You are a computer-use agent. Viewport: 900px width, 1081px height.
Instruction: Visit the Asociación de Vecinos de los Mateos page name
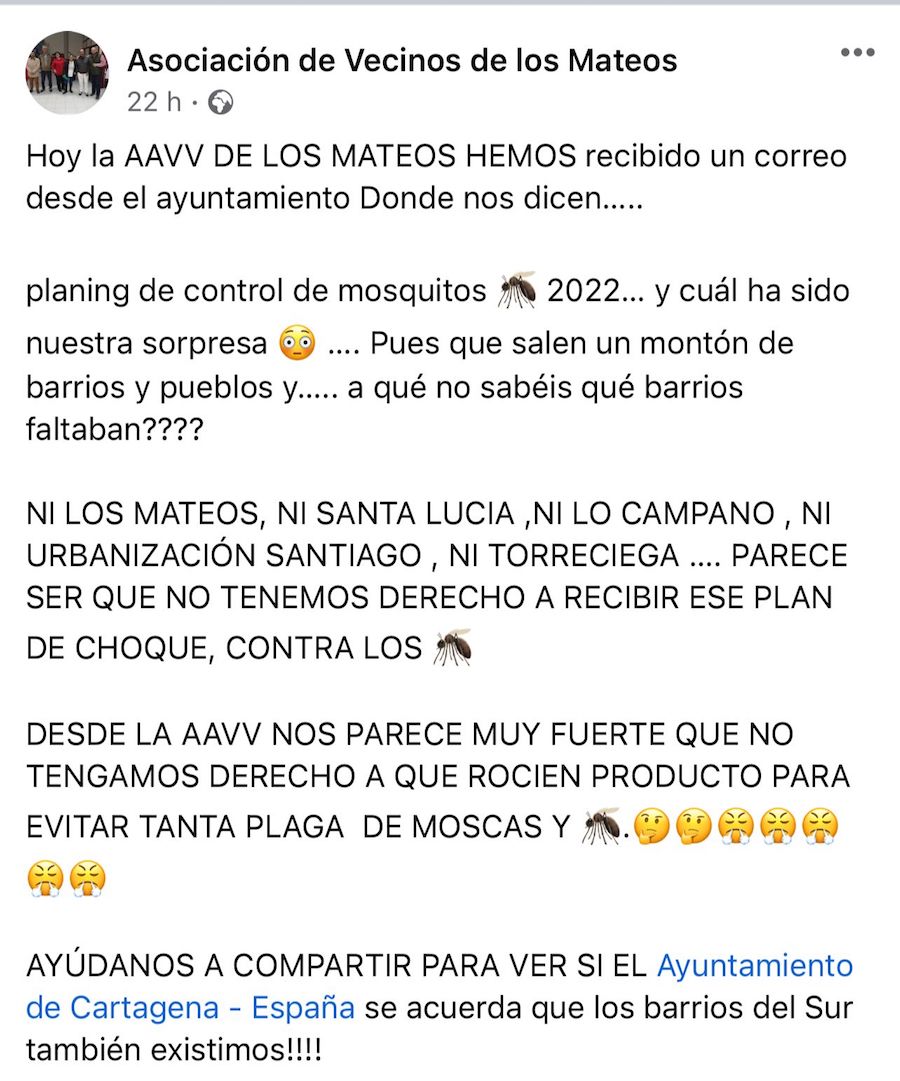coord(402,61)
